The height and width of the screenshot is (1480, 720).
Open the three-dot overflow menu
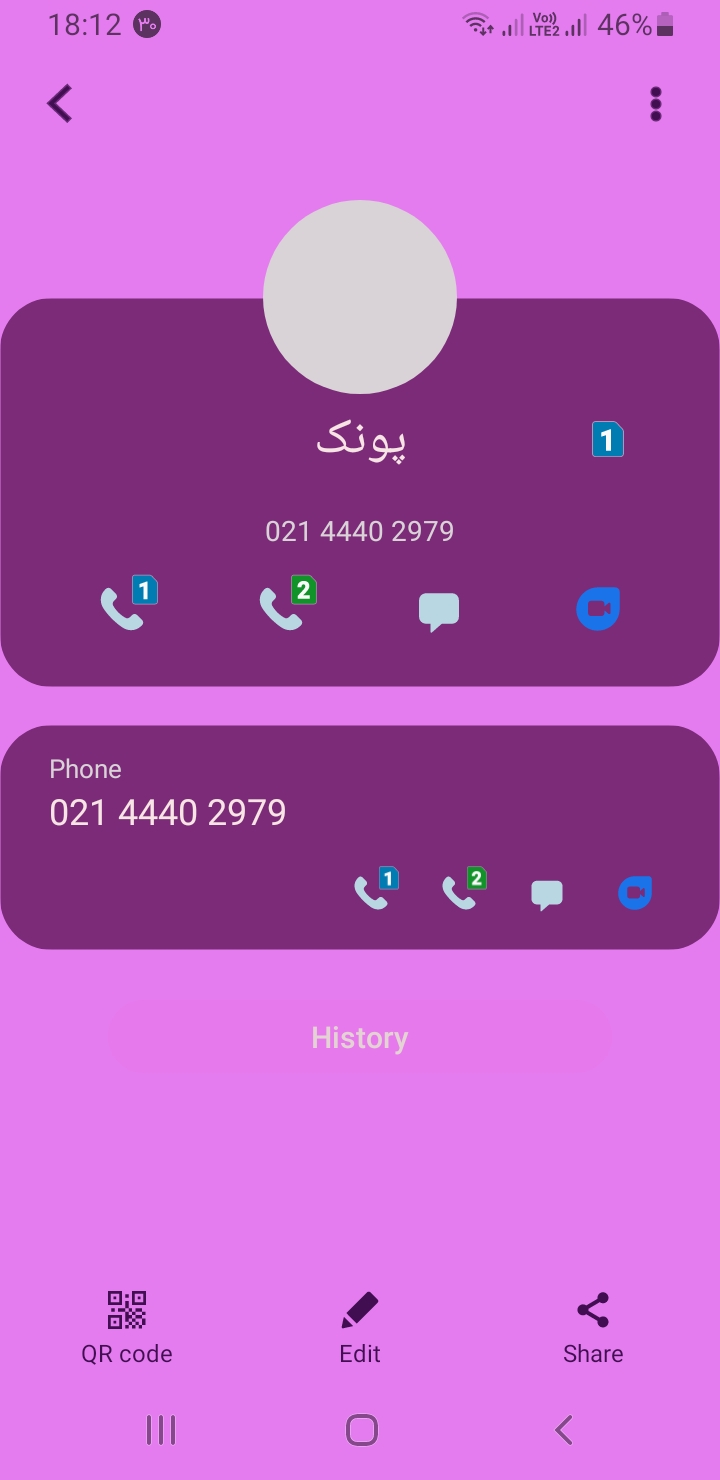tap(656, 104)
